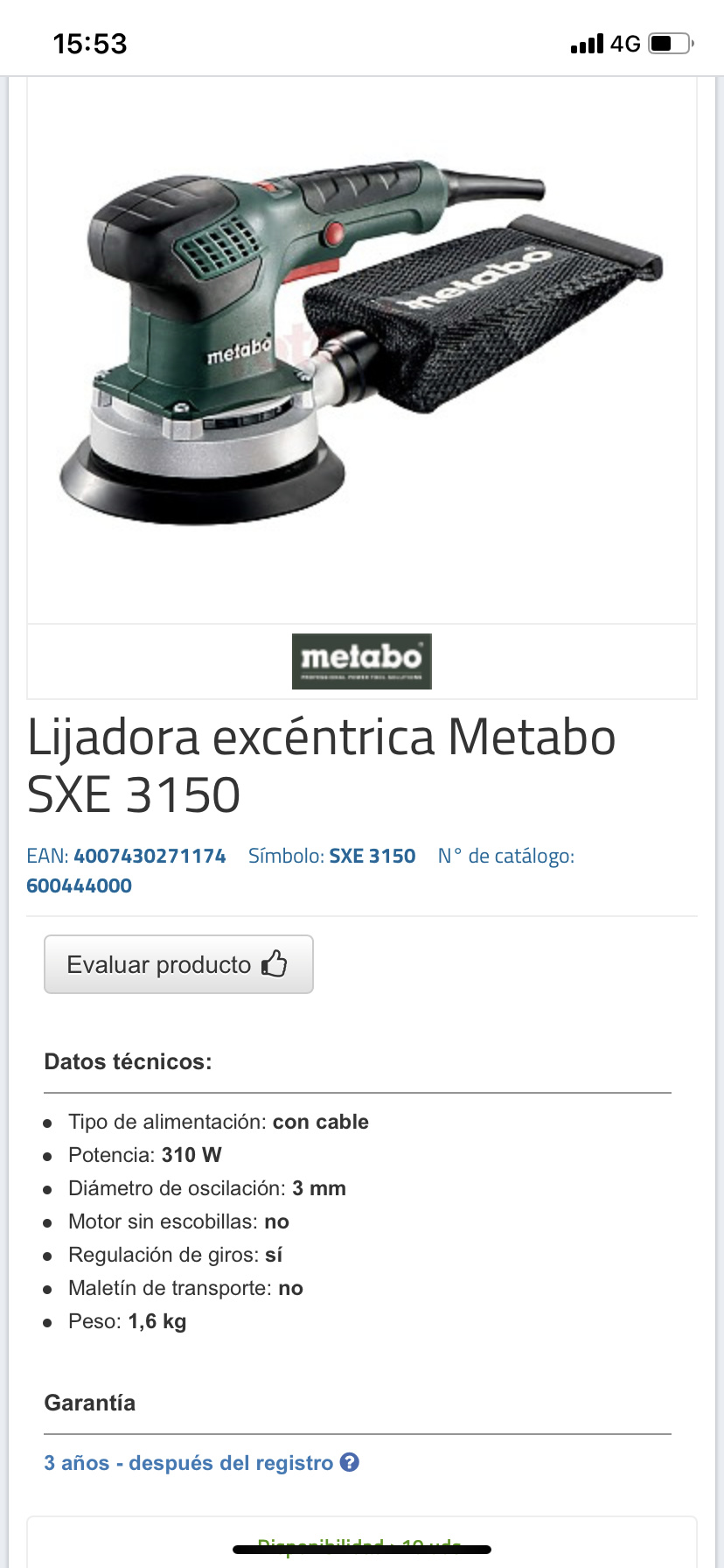
Task: Open the Metabo brand logo link
Action: pos(361,661)
